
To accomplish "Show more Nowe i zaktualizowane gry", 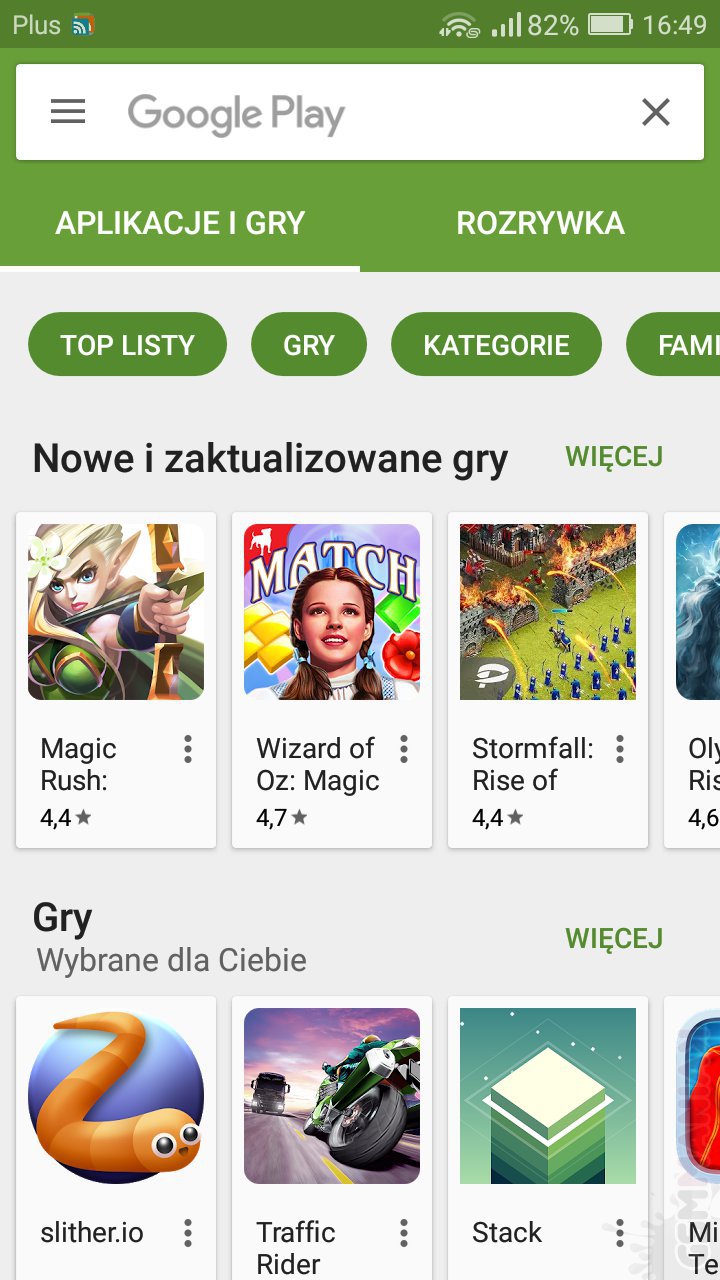I will [614, 457].
